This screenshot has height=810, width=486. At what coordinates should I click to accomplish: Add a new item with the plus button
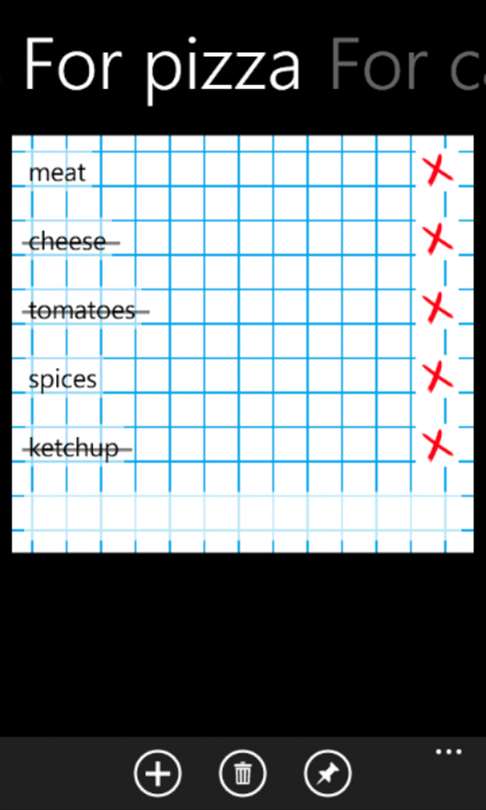(158, 773)
